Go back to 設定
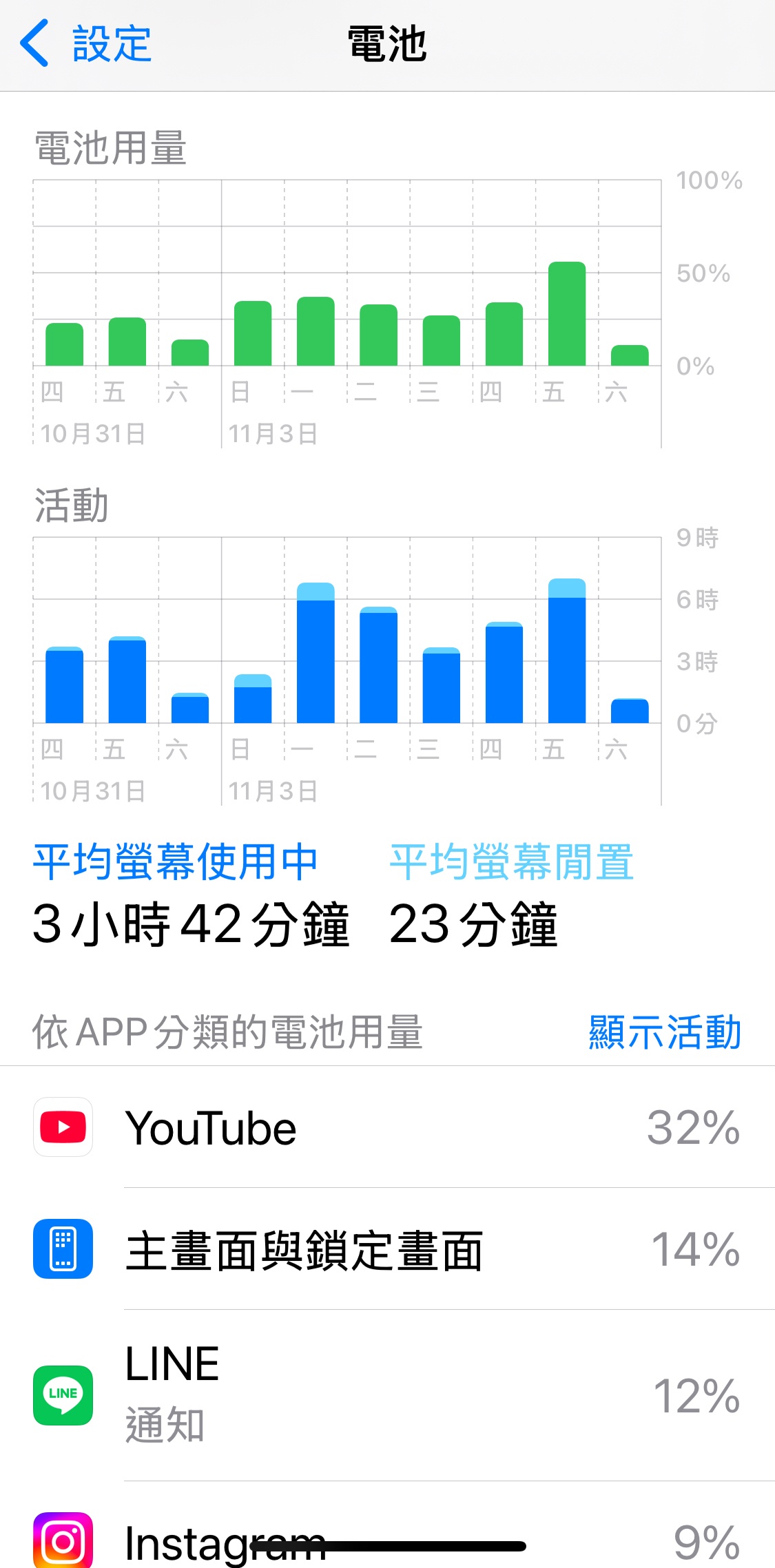This screenshot has width=775, height=1568. (x=85, y=43)
